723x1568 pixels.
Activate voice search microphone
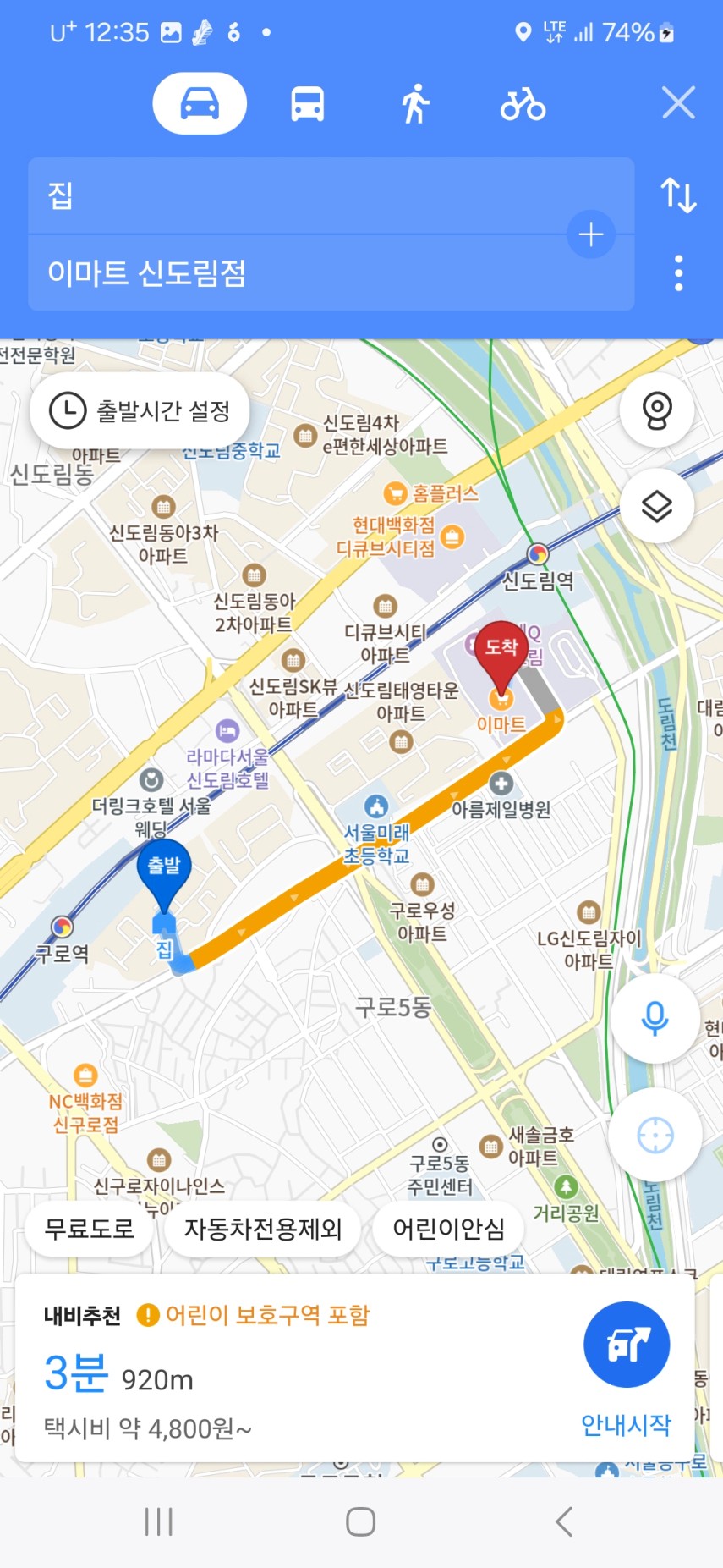tap(655, 1017)
